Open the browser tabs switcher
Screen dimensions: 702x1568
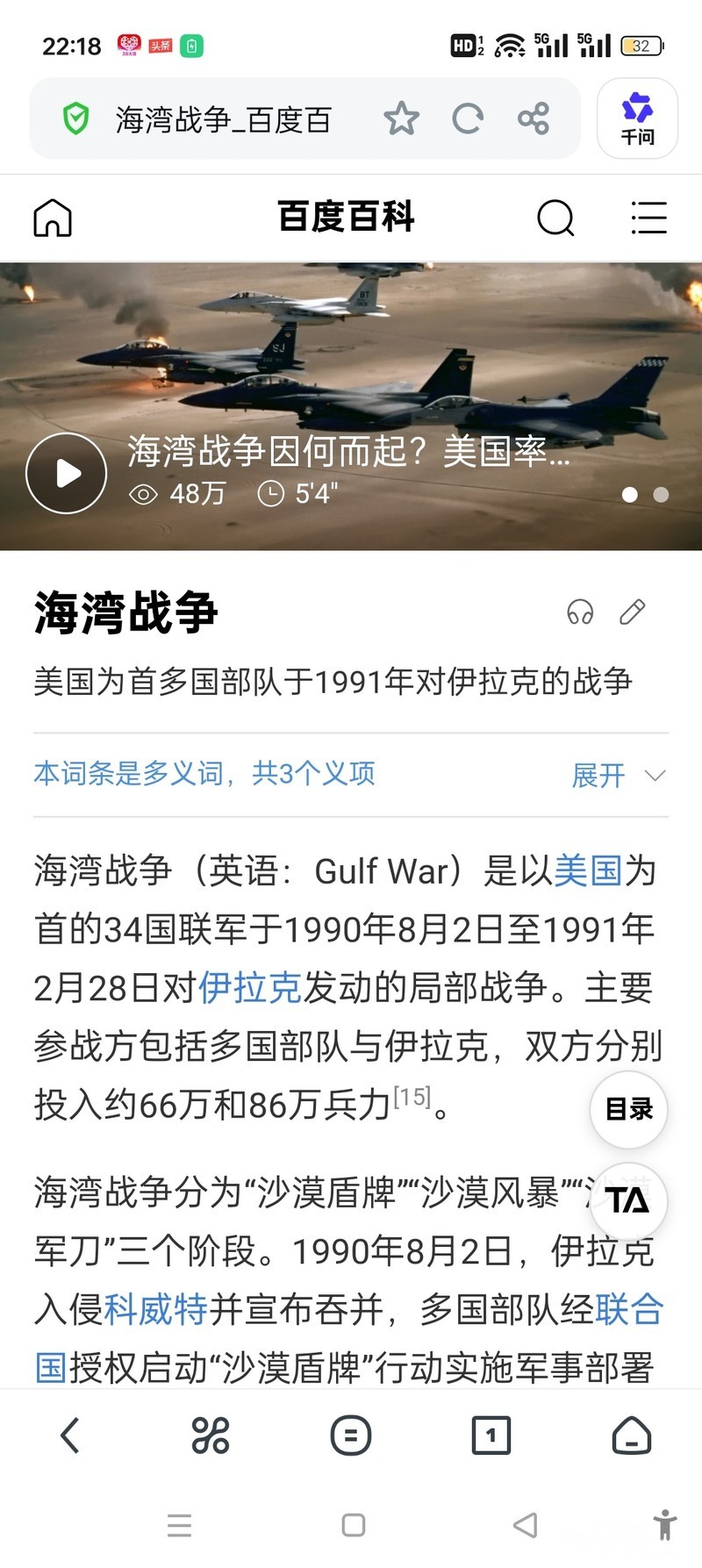click(x=491, y=1436)
